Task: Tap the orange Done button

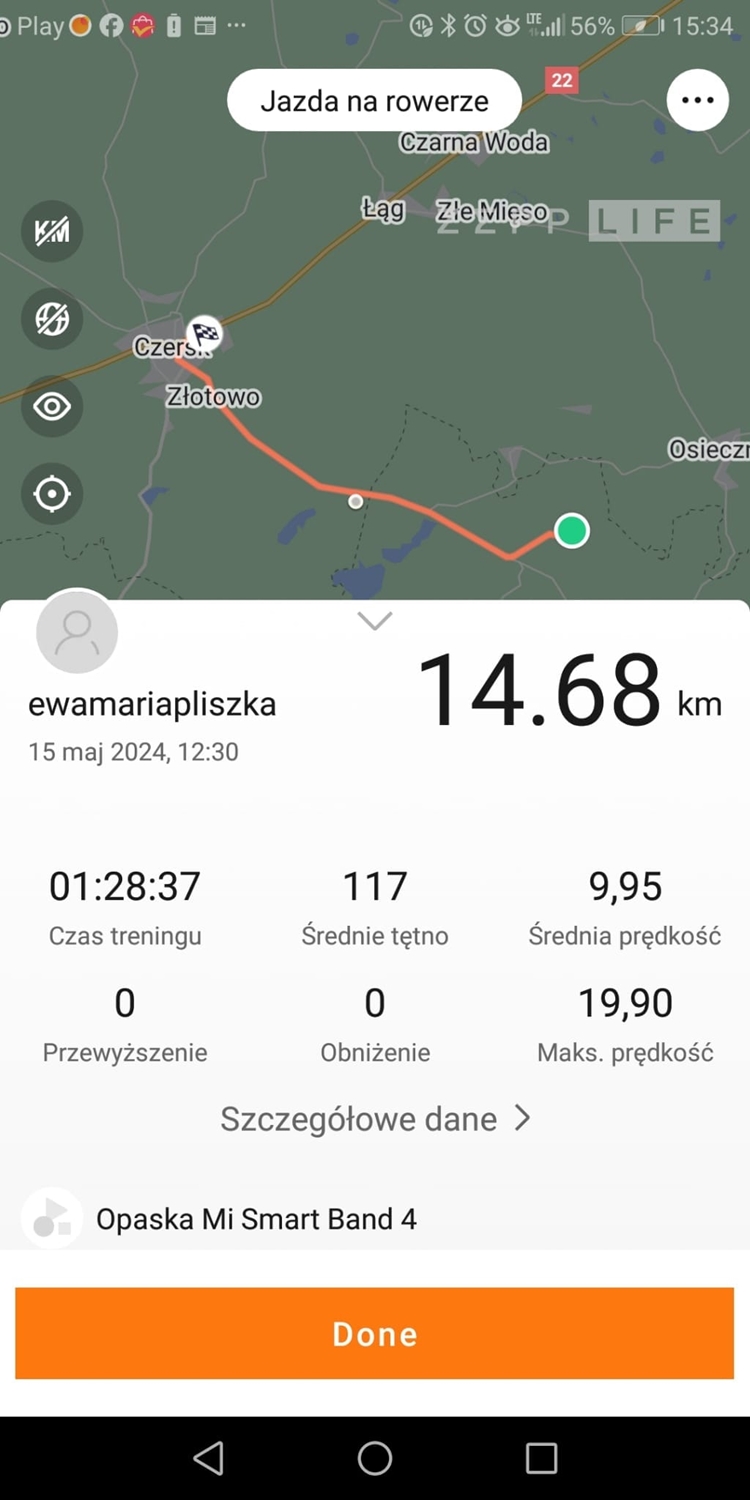Action: [x=375, y=1333]
